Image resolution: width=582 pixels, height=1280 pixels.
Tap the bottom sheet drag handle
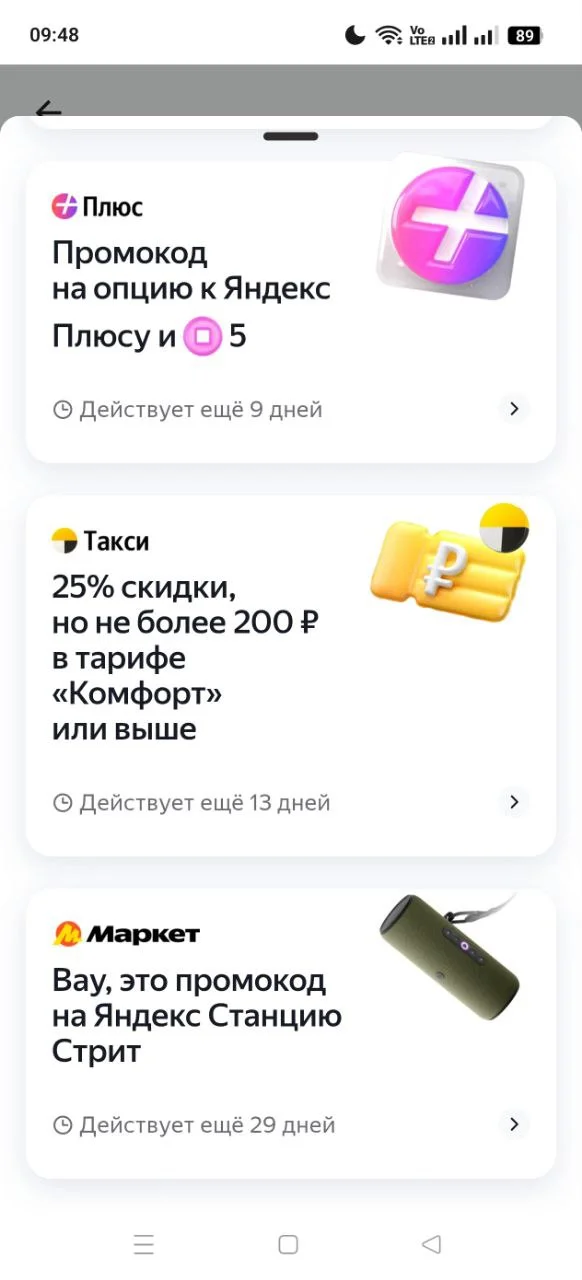(x=291, y=136)
